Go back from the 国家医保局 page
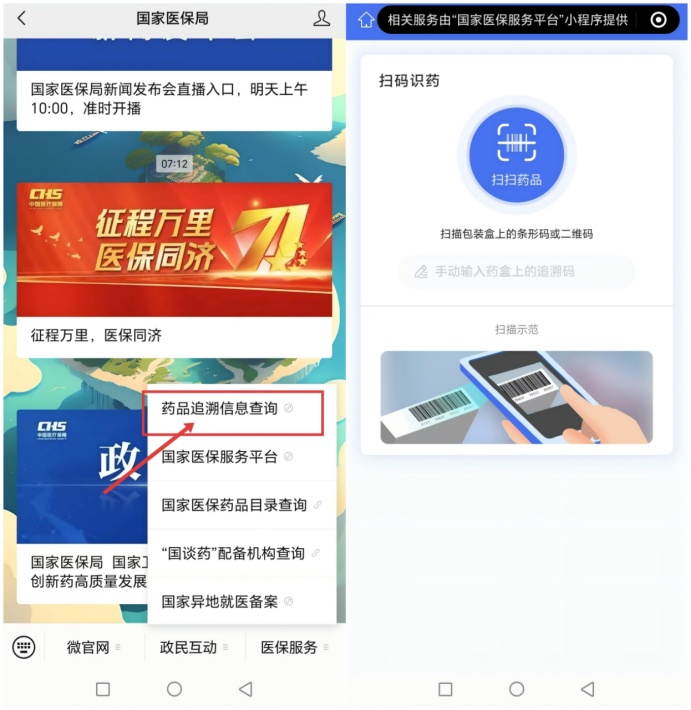 tap(22, 18)
